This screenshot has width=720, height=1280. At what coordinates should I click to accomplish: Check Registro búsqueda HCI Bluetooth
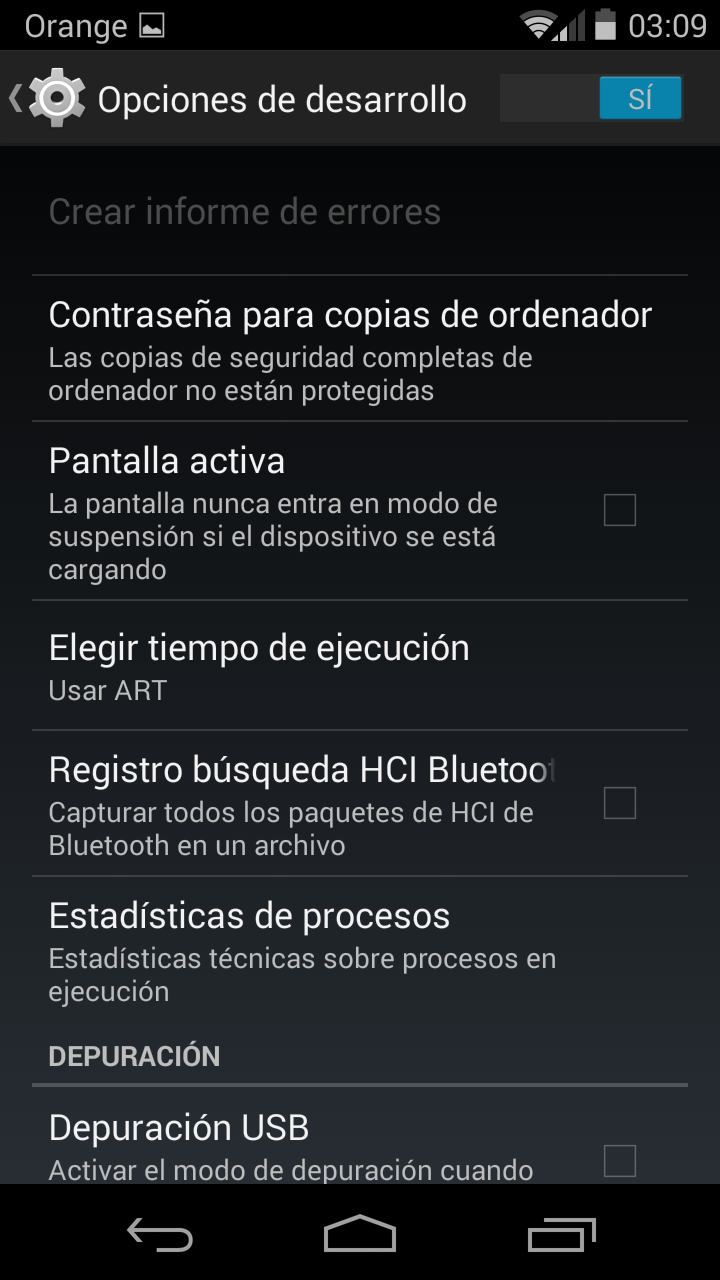tap(620, 803)
